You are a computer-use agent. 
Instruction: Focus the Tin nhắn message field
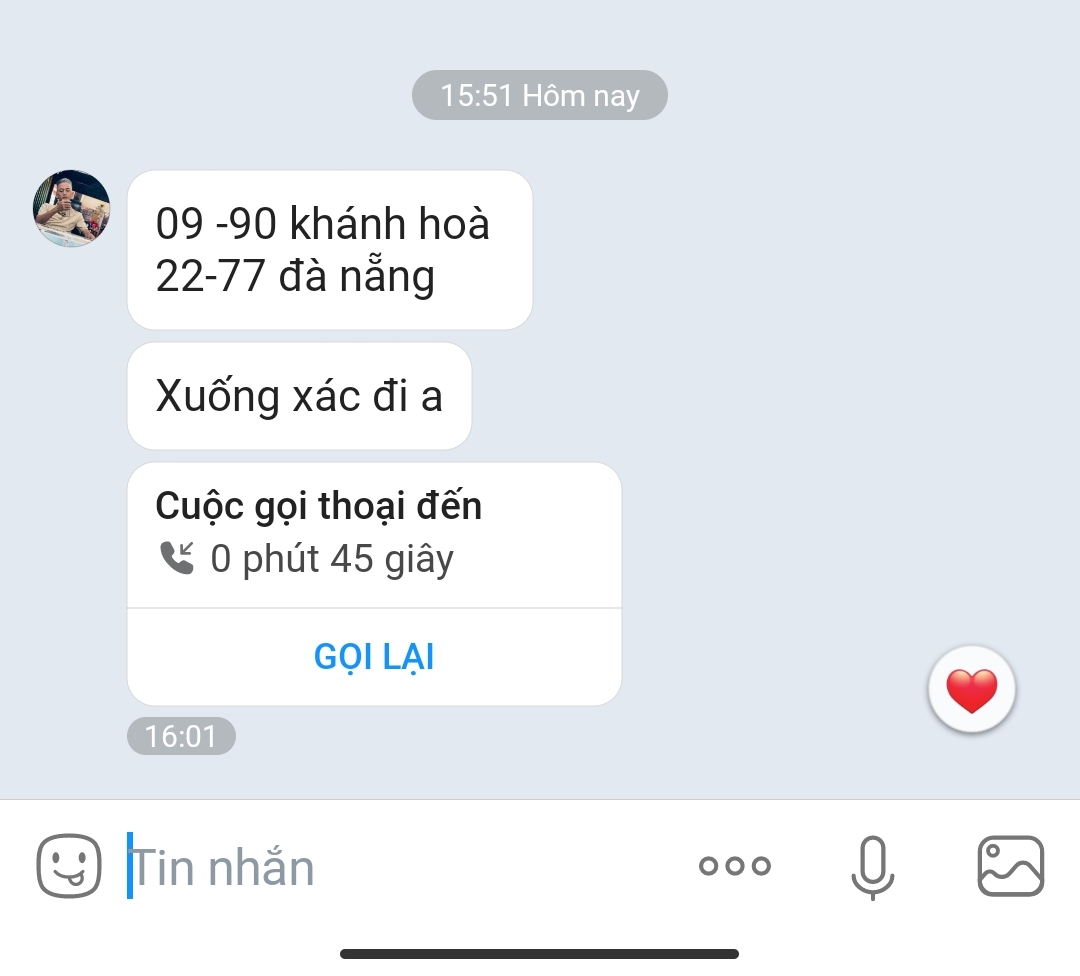400,866
